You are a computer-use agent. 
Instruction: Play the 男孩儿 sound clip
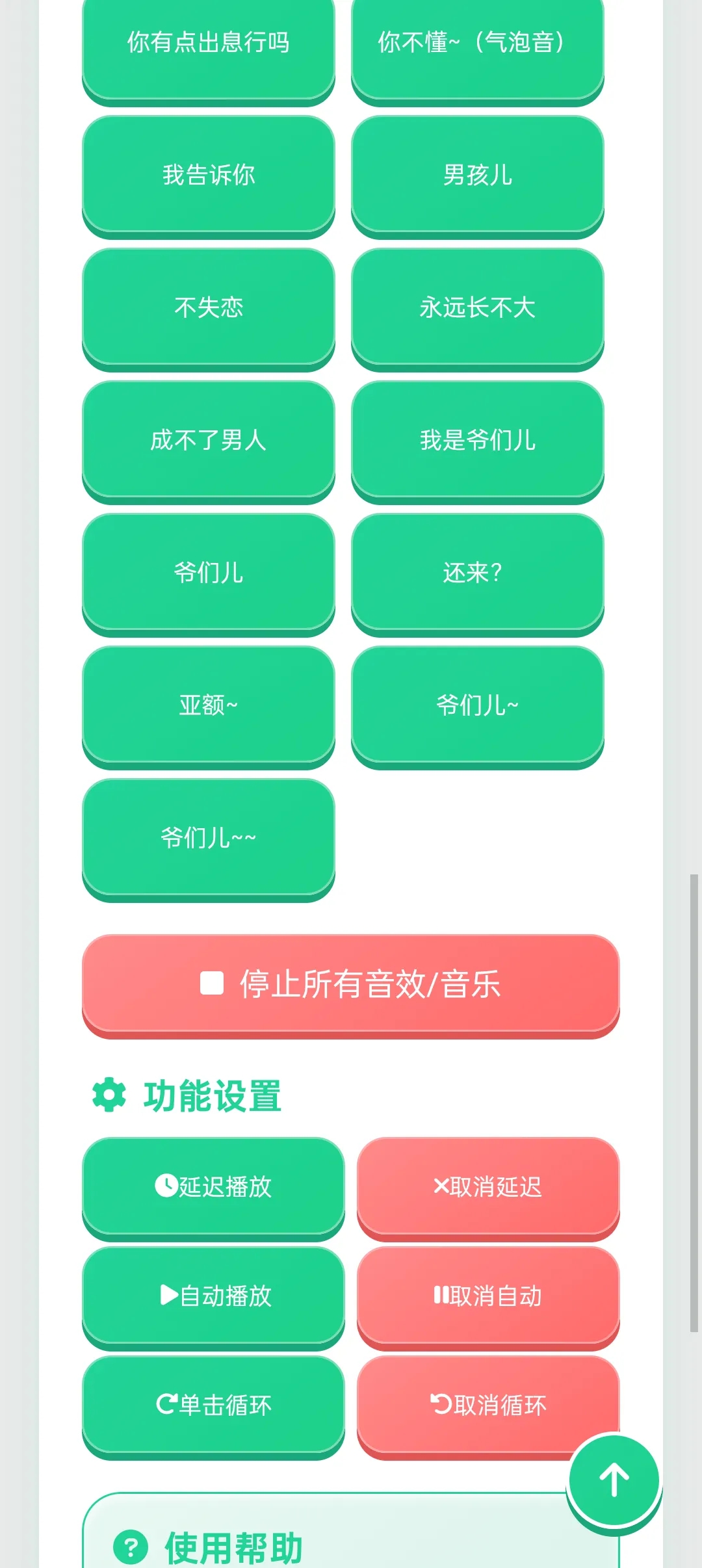click(478, 177)
